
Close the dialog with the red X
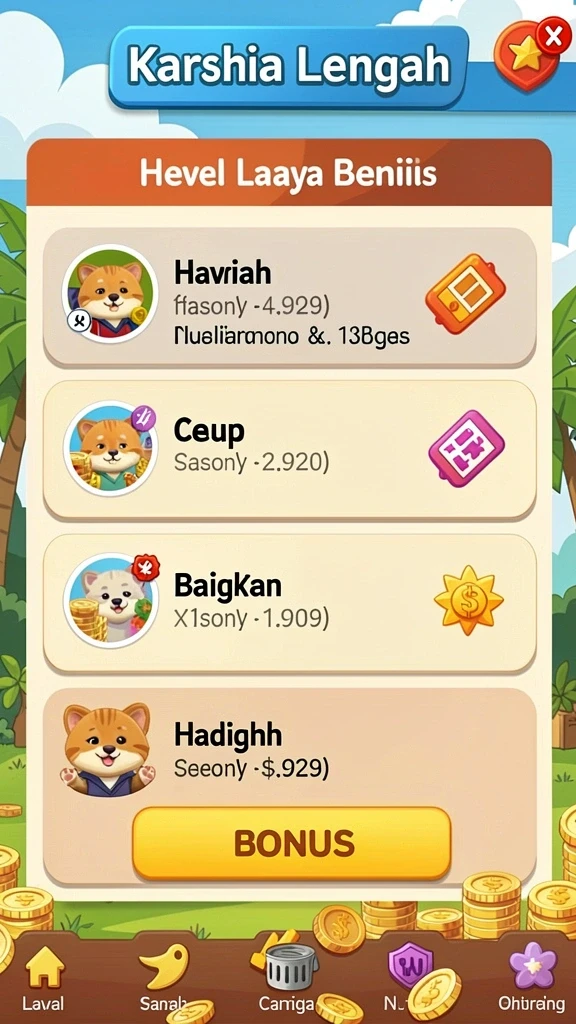point(553,37)
